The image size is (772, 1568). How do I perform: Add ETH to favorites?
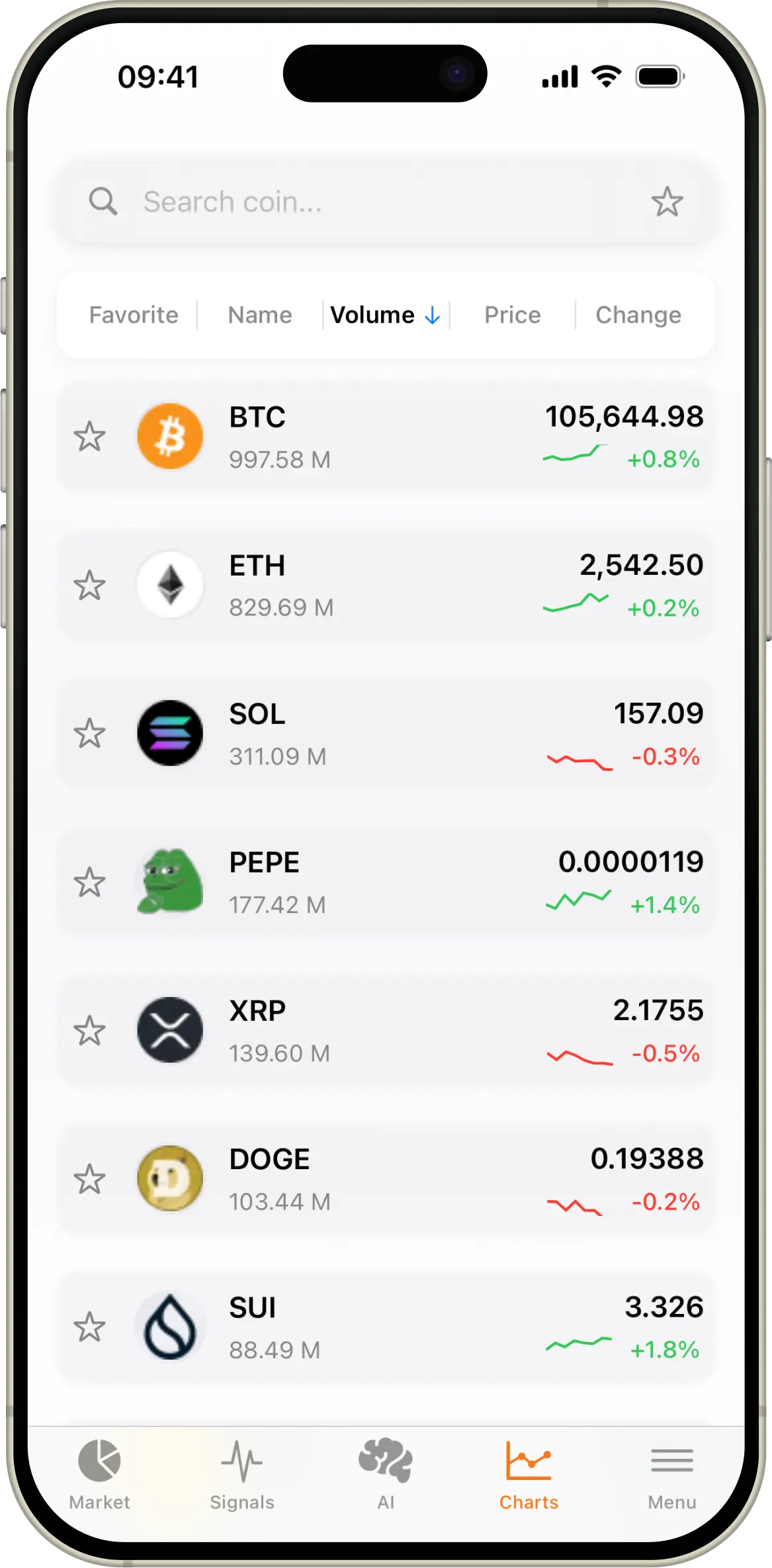89,586
